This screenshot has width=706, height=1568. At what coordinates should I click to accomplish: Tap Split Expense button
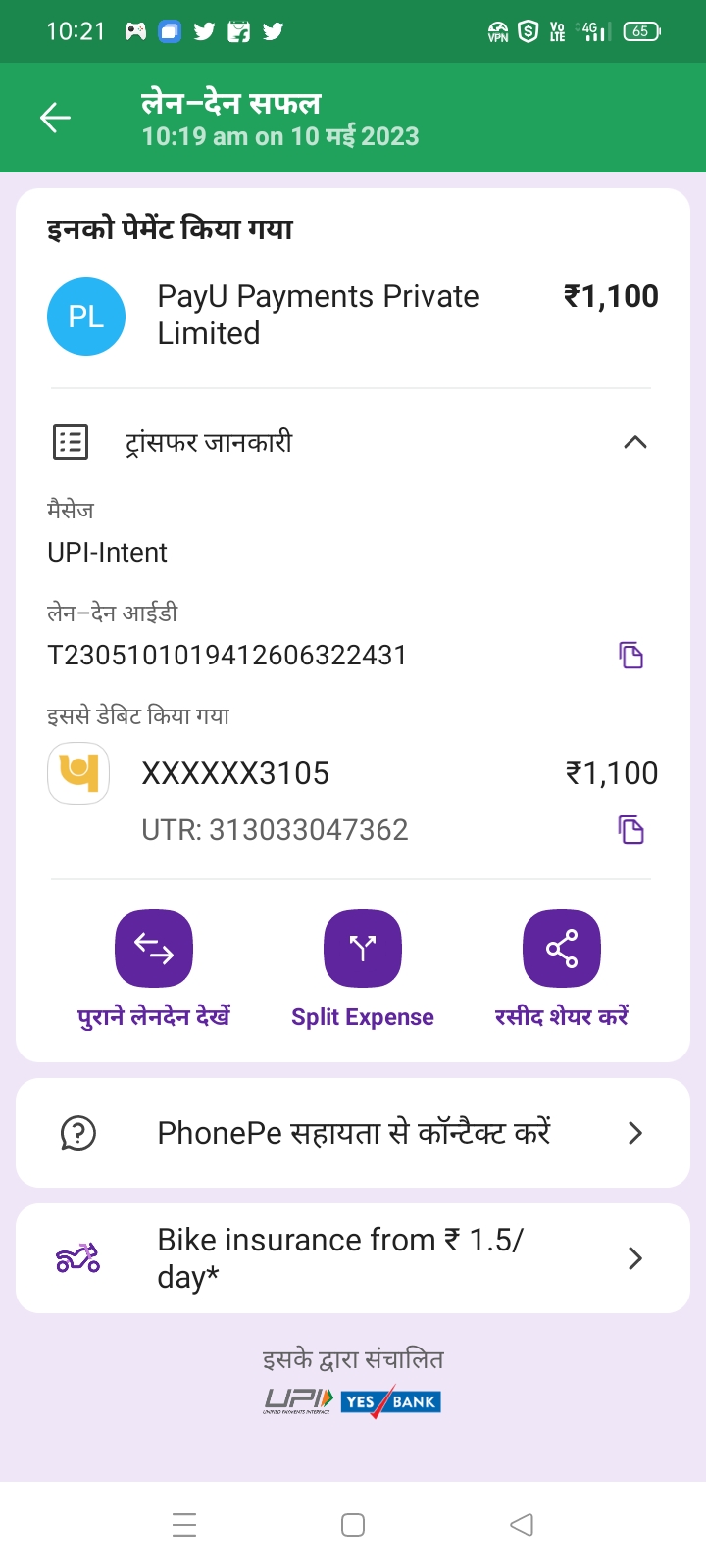click(363, 949)
